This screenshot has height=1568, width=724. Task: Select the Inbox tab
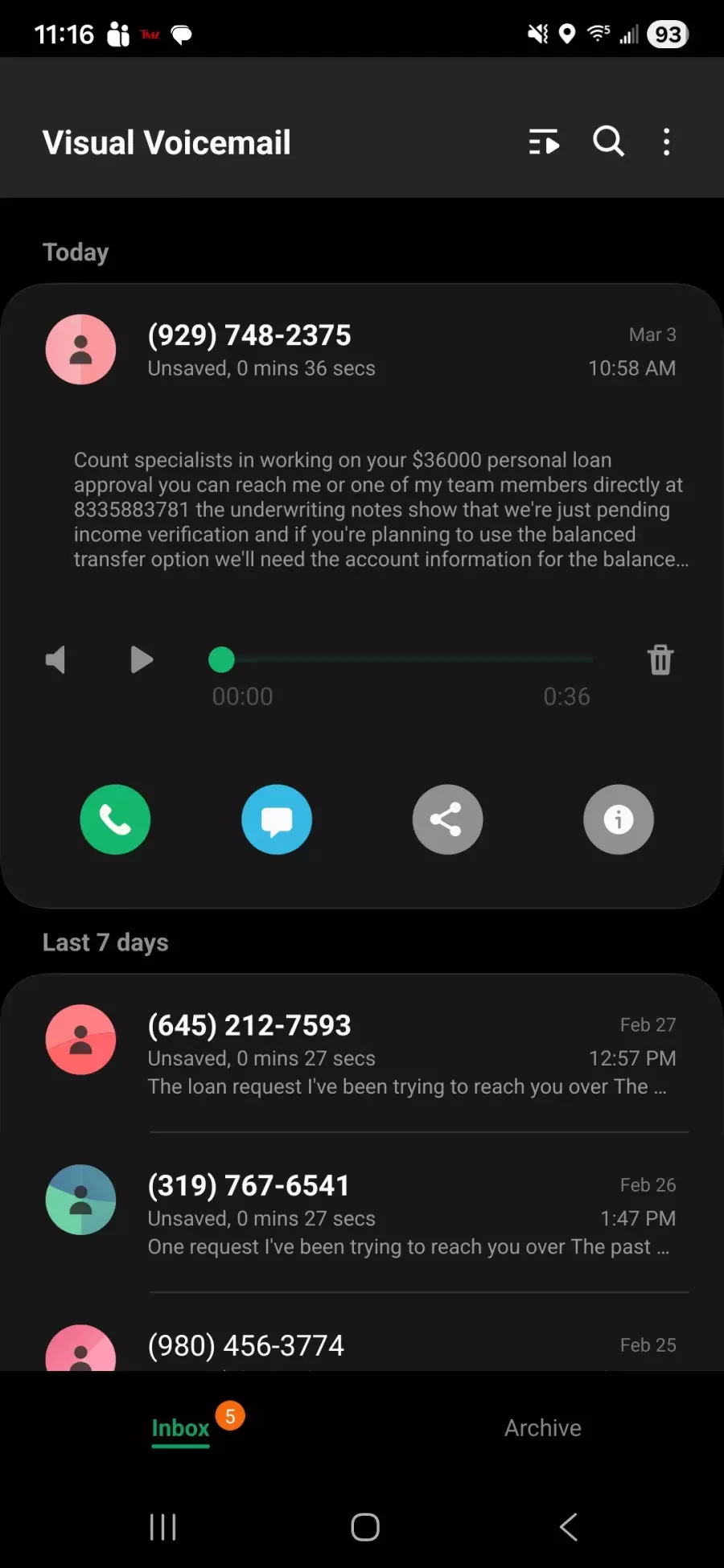[181, 1428]
